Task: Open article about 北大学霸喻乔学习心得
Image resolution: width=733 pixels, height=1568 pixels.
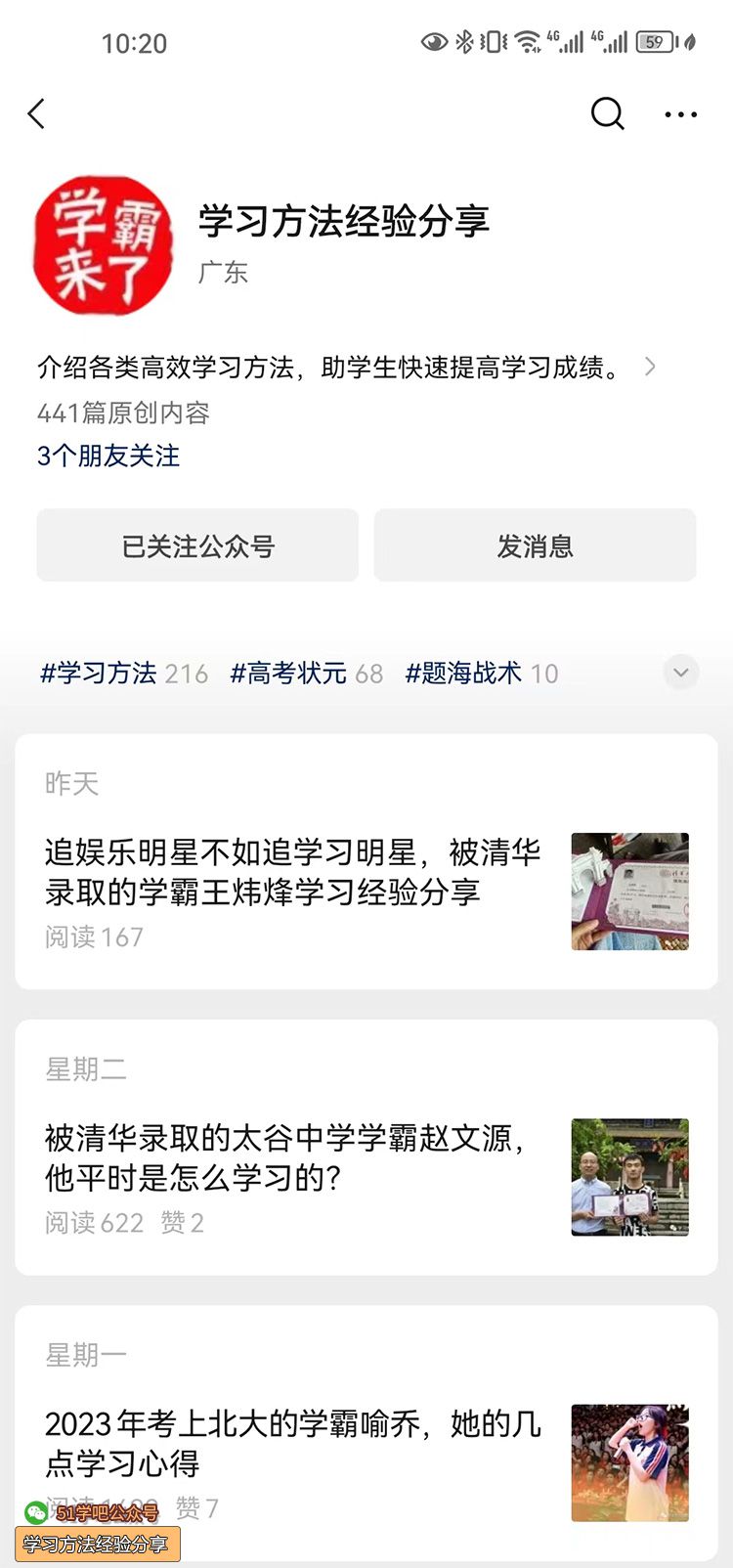Action: [293, 1443]
